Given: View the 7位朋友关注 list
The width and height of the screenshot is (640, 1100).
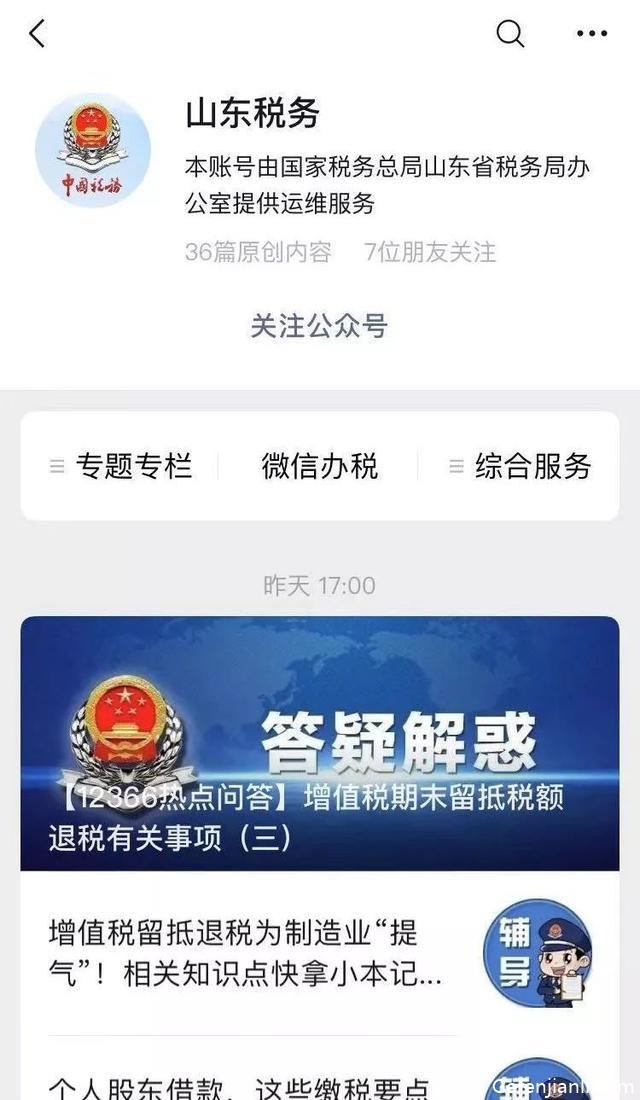Looking at the screenshot, I should click(430, 252).
